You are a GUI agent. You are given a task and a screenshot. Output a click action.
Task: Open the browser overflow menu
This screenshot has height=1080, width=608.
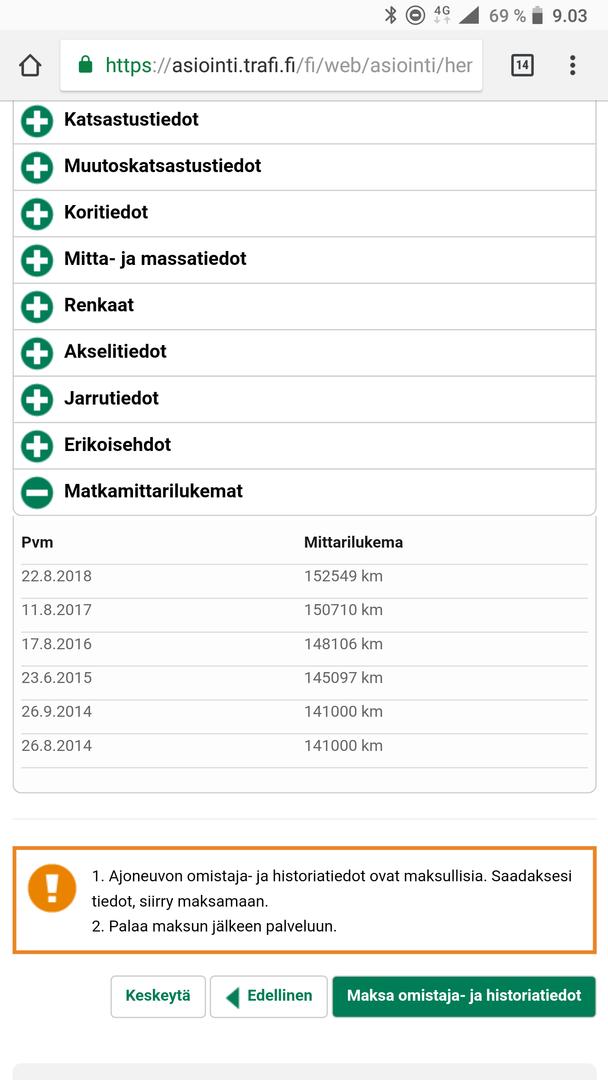(573, 66)
